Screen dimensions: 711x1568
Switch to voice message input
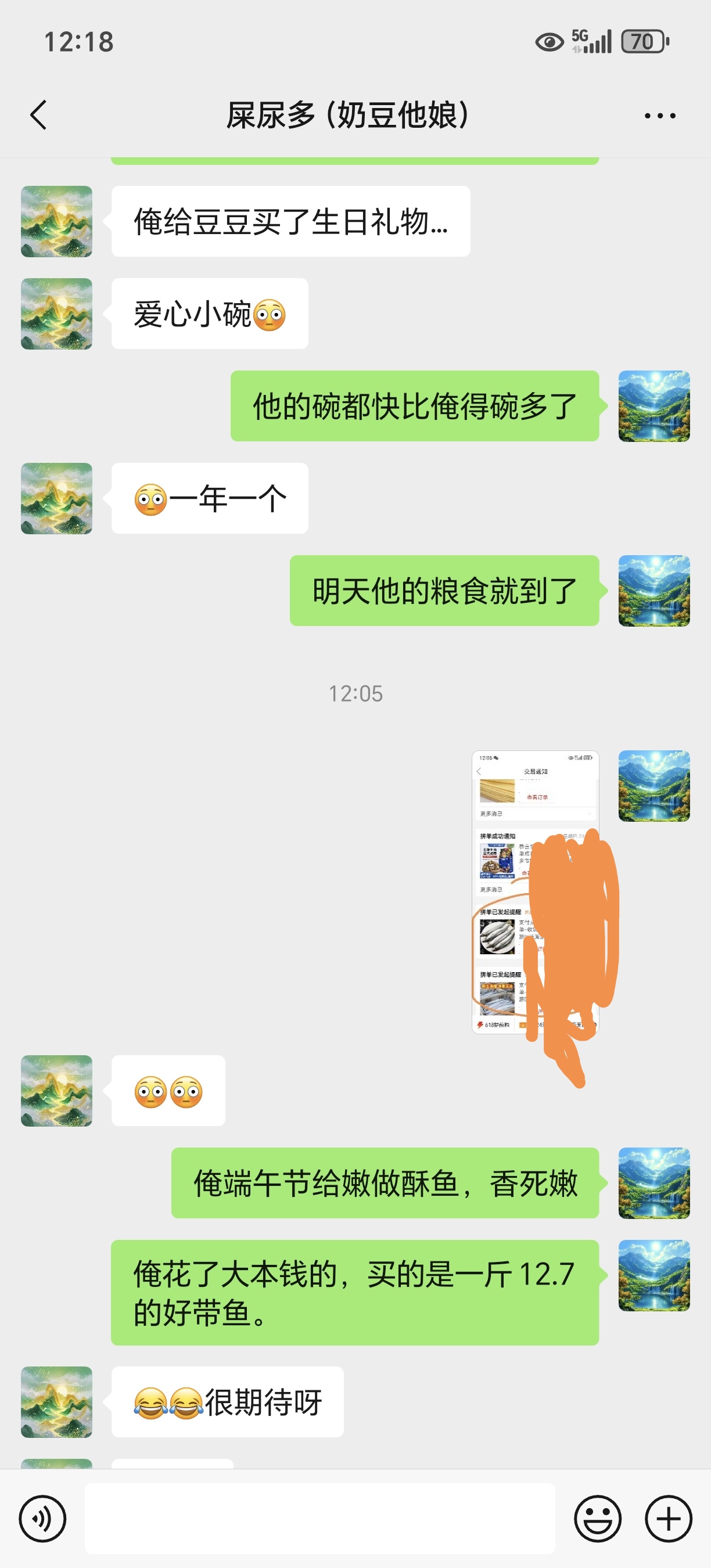(42, 1518)
